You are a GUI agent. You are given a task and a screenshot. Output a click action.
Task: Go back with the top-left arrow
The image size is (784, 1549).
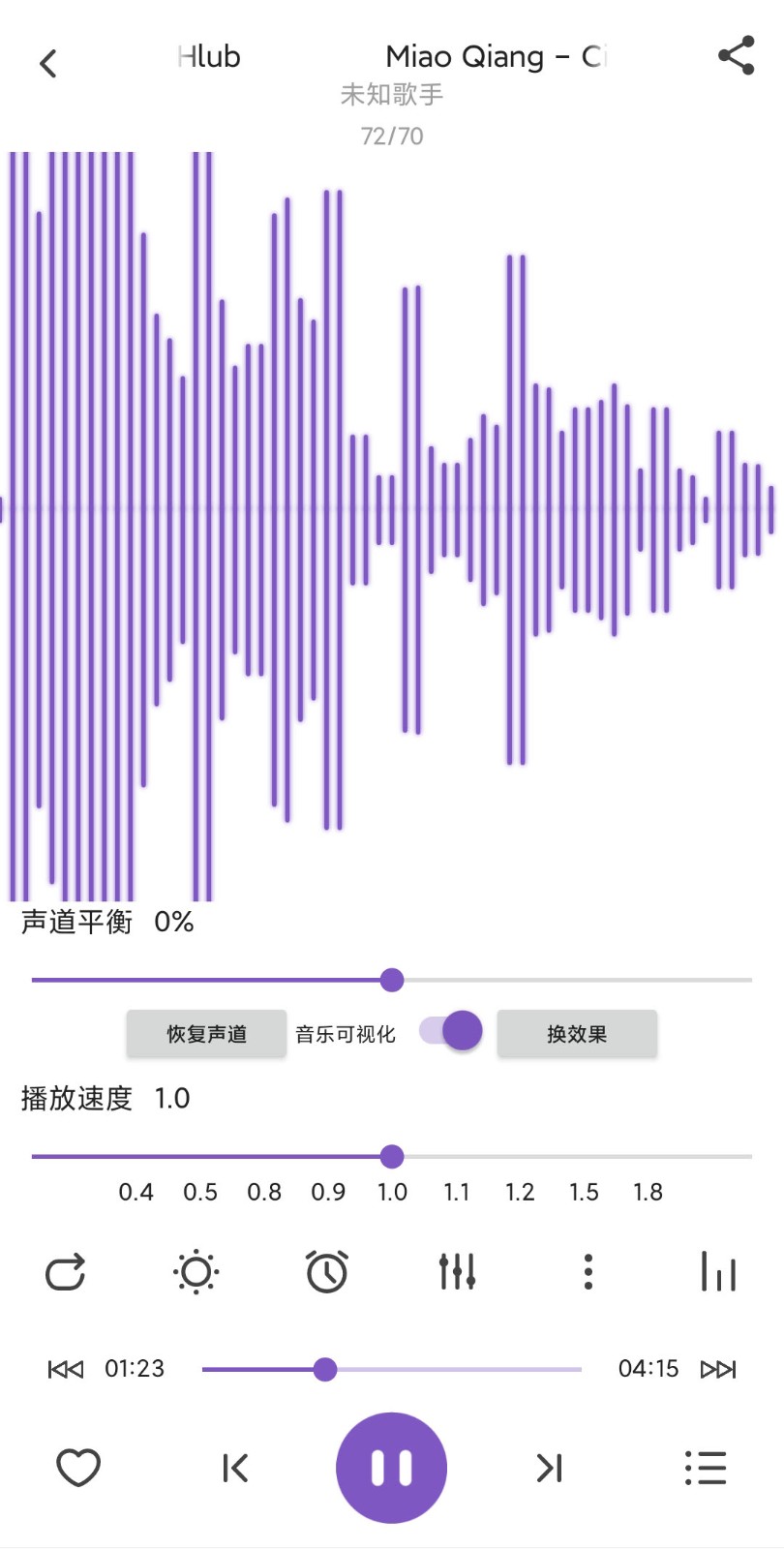[x=48, y=61]
